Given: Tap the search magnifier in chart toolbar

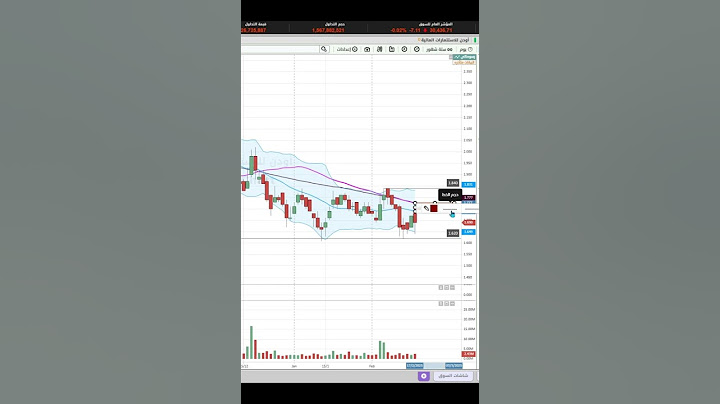Looking at the screenshot, I should pos(324,49).
